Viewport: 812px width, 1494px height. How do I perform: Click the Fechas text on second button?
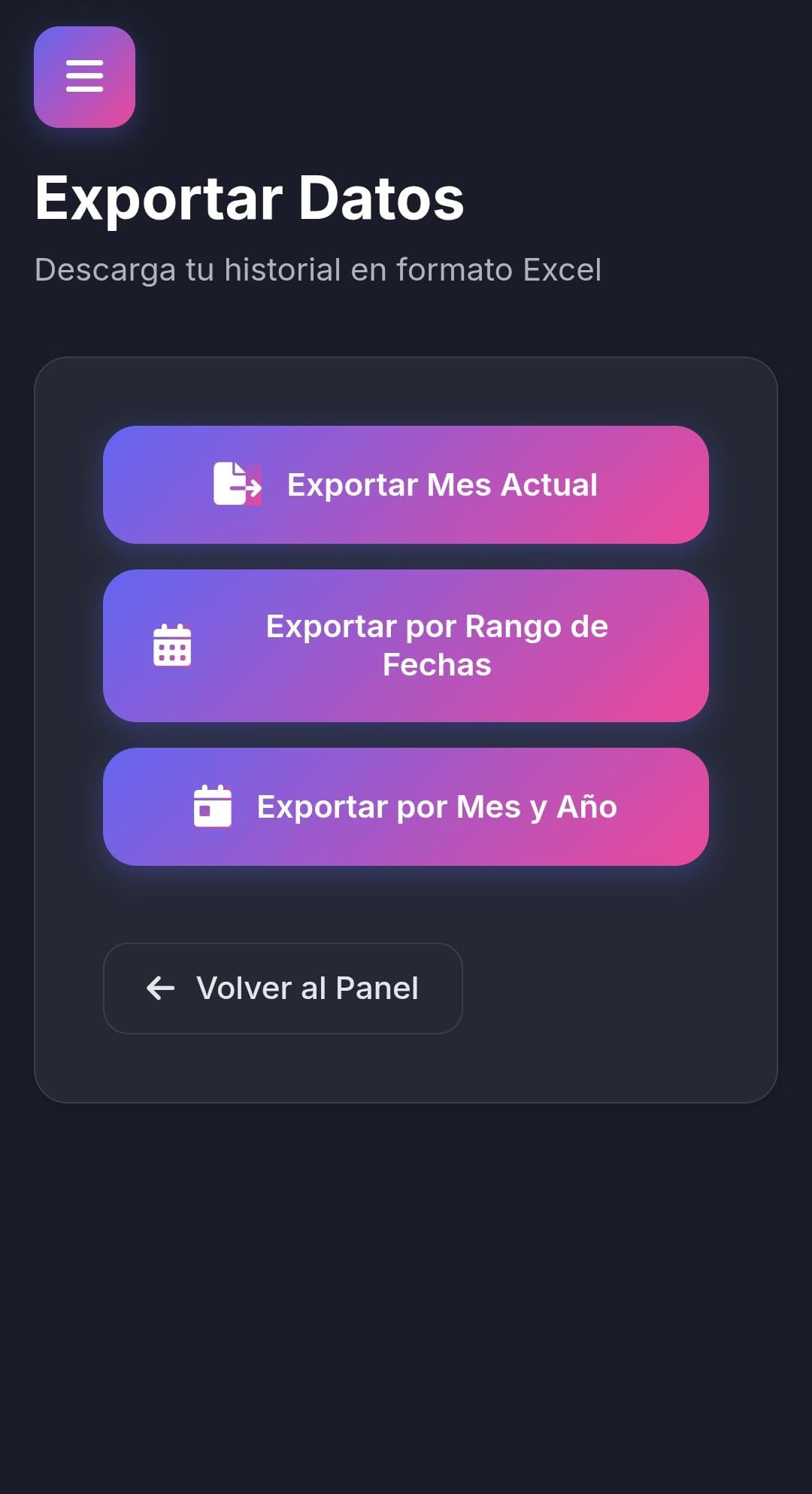[x=436, y=664]
